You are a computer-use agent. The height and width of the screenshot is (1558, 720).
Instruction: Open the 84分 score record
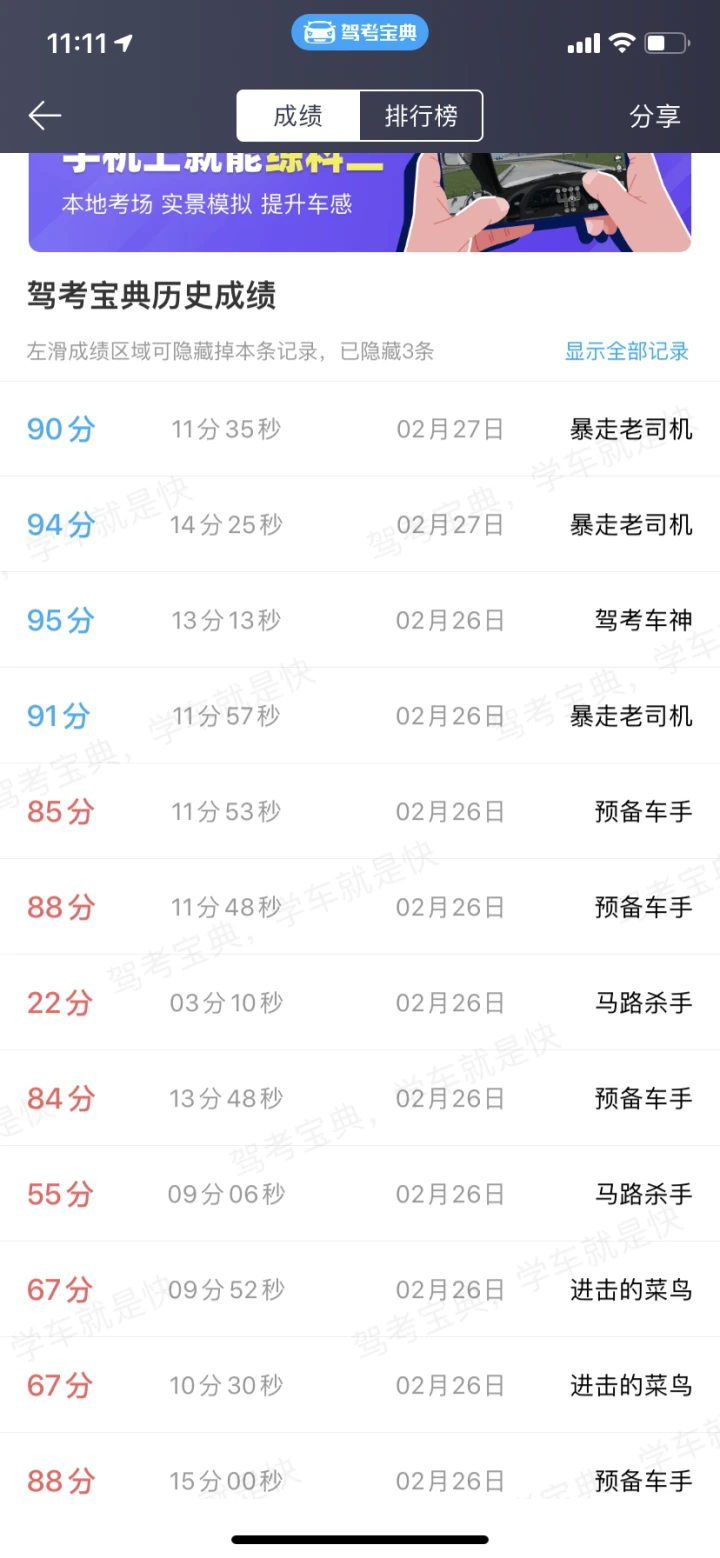360,1098
